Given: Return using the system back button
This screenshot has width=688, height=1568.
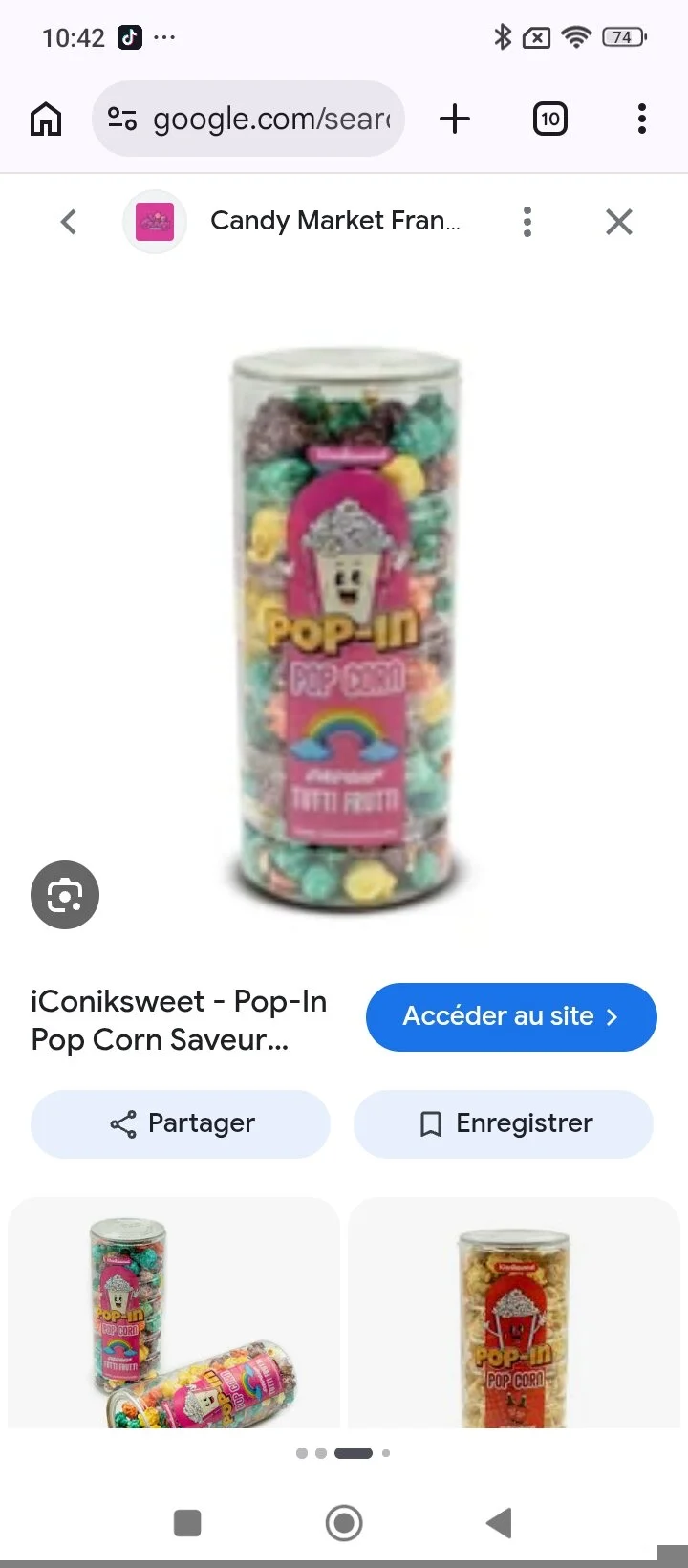Looking at the screenshot, I should pyautogui.click(x=499, y=1523).
